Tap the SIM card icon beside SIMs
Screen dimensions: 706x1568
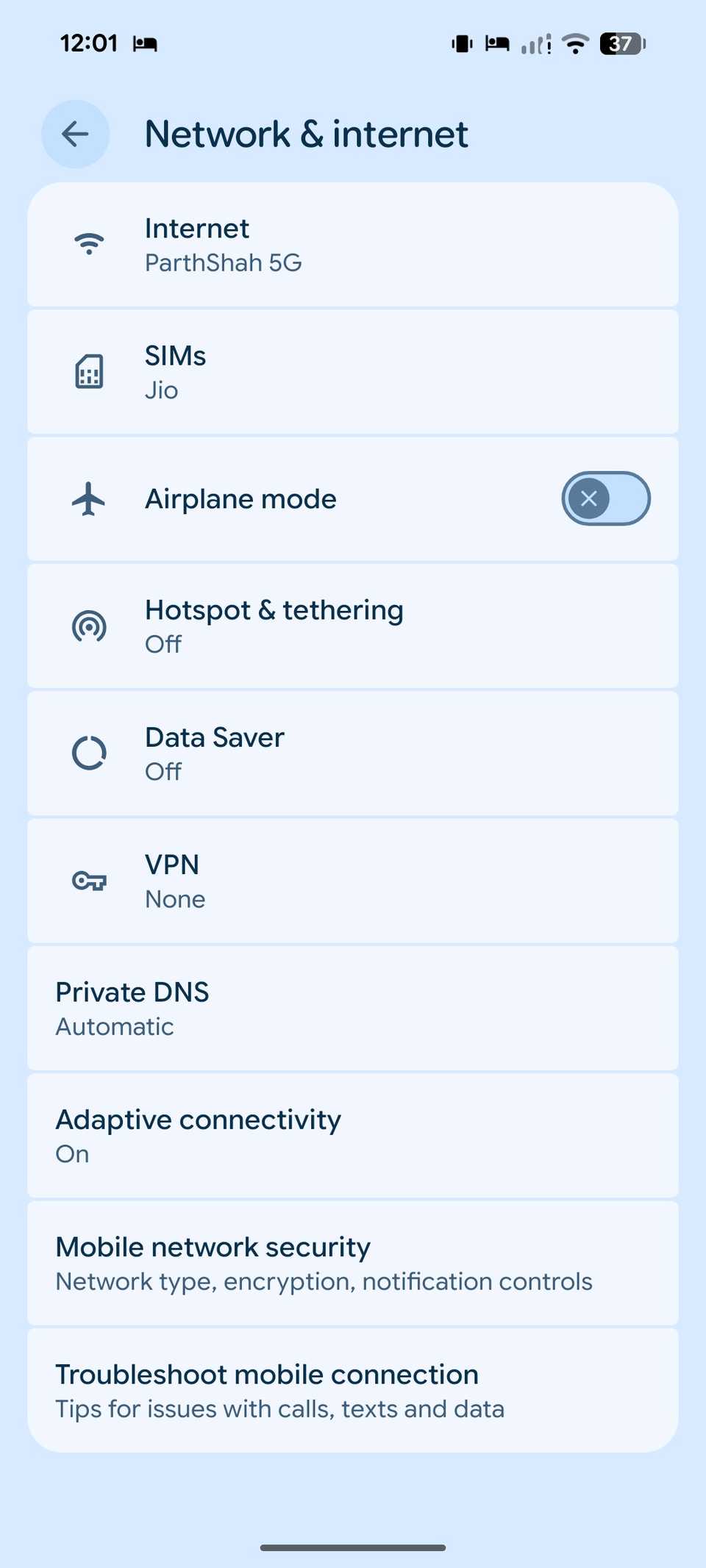[x=88, y=371]
